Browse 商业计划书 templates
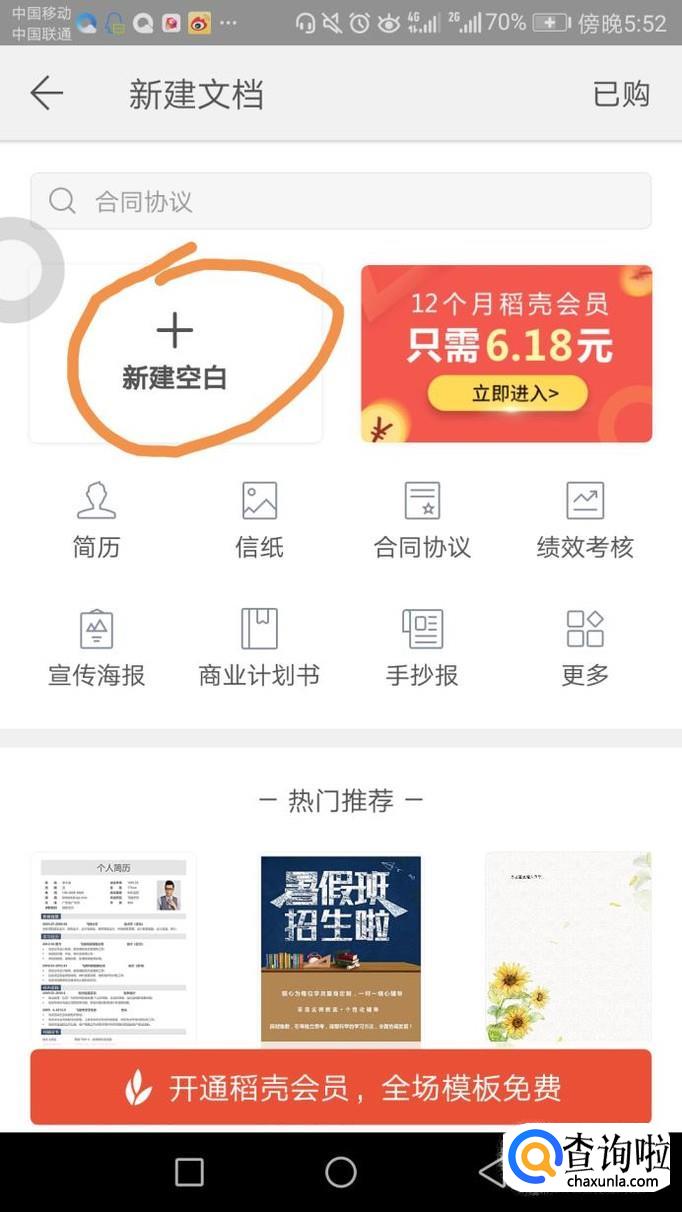682x1212 pixels. [x=259, y=647]
